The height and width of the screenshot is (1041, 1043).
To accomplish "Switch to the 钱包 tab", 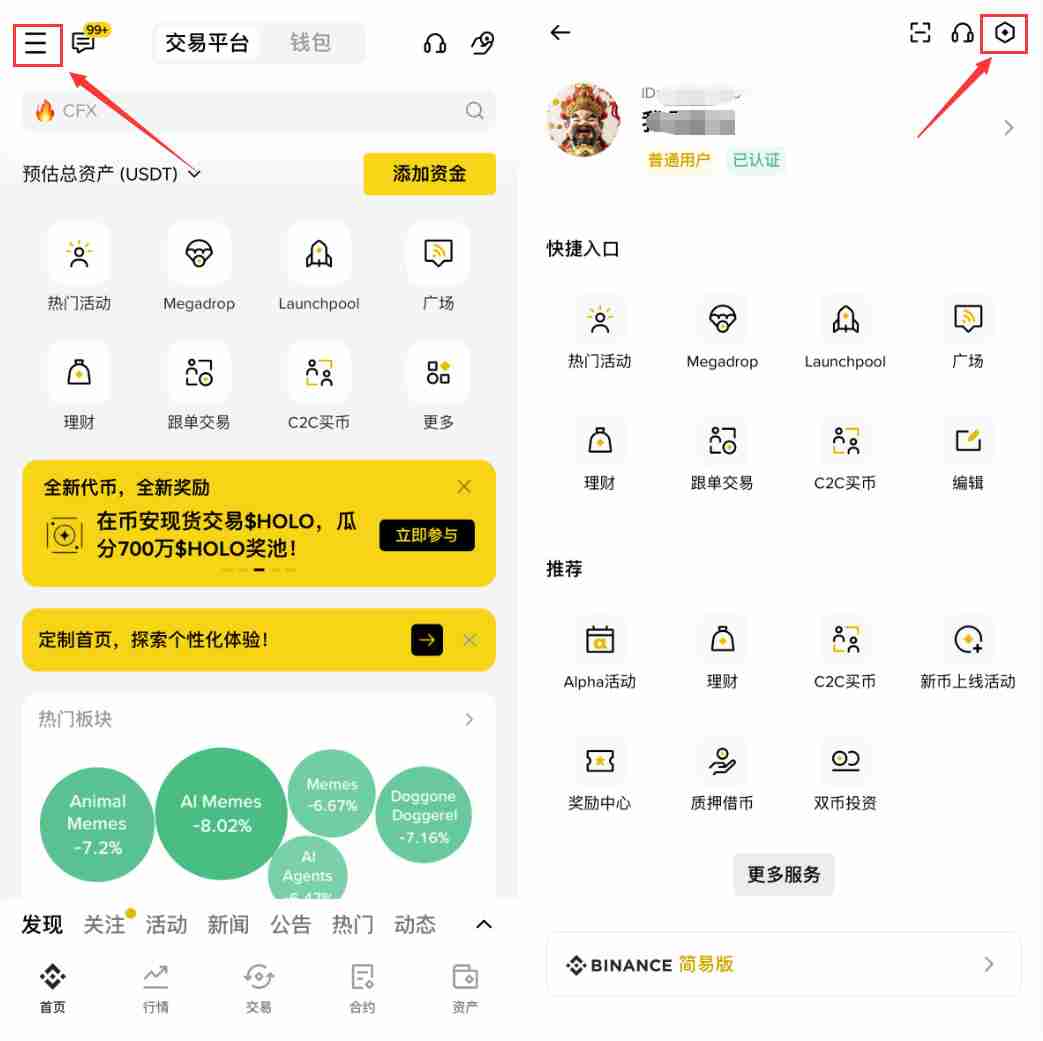I will (310, 43).
